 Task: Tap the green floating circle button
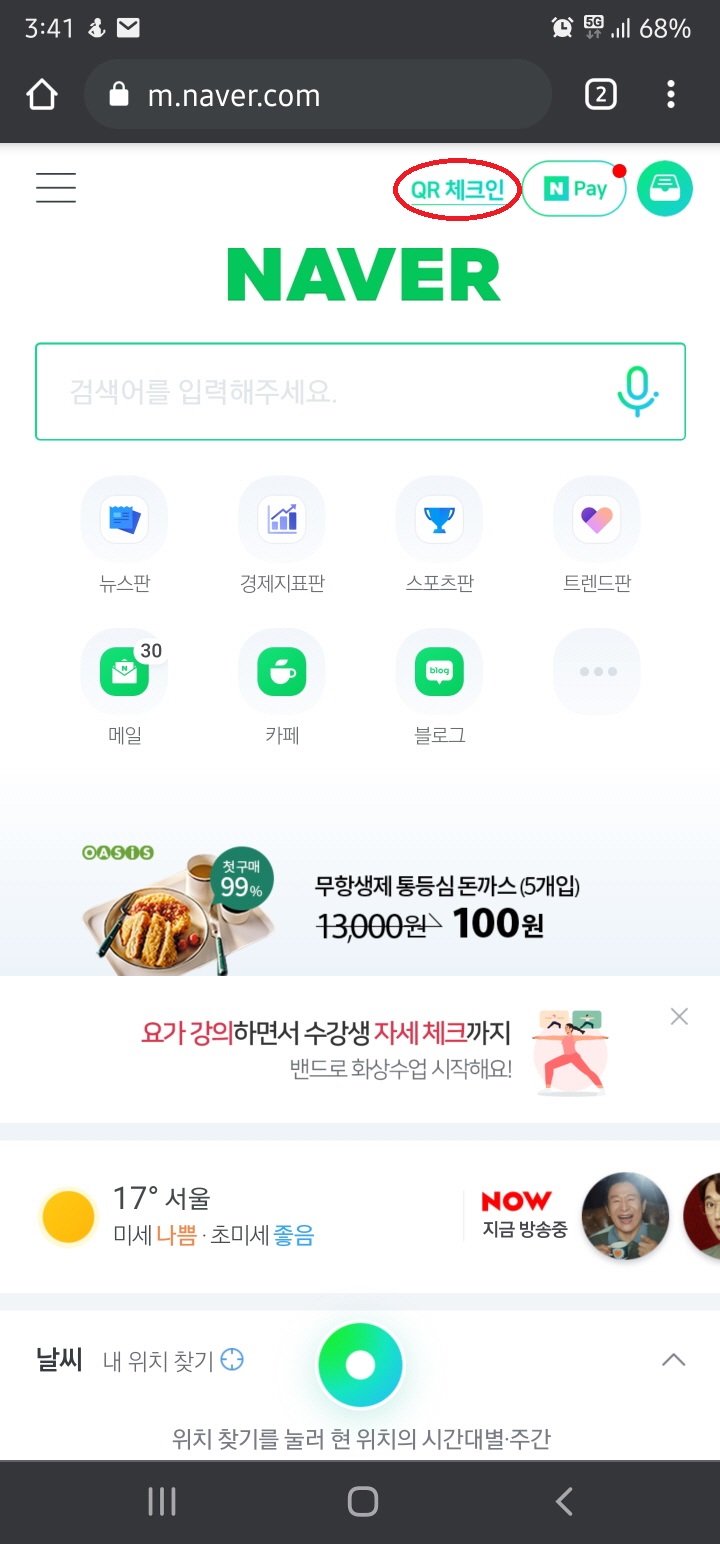point(360,1365)
